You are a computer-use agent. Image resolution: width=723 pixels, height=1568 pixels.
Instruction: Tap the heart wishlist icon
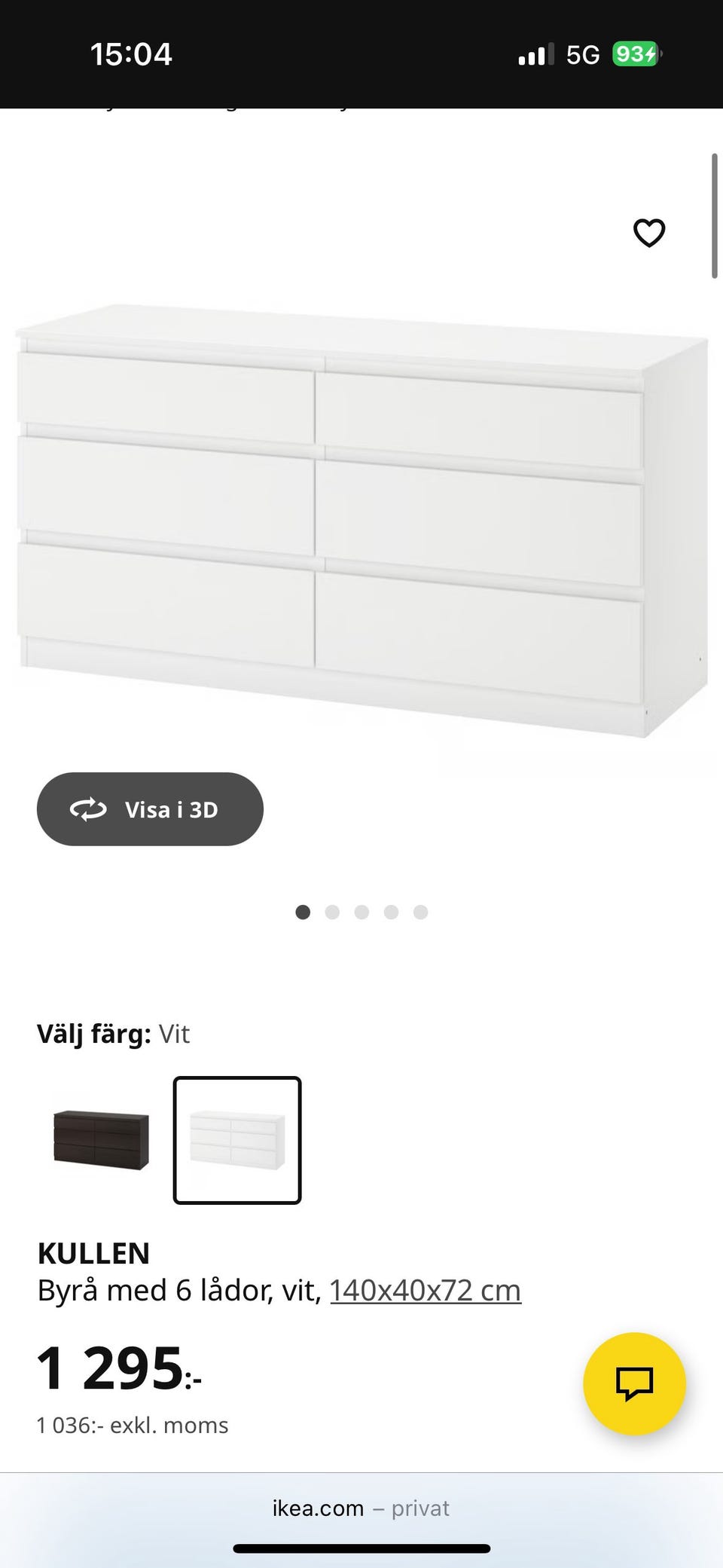(x=649, y=234)
